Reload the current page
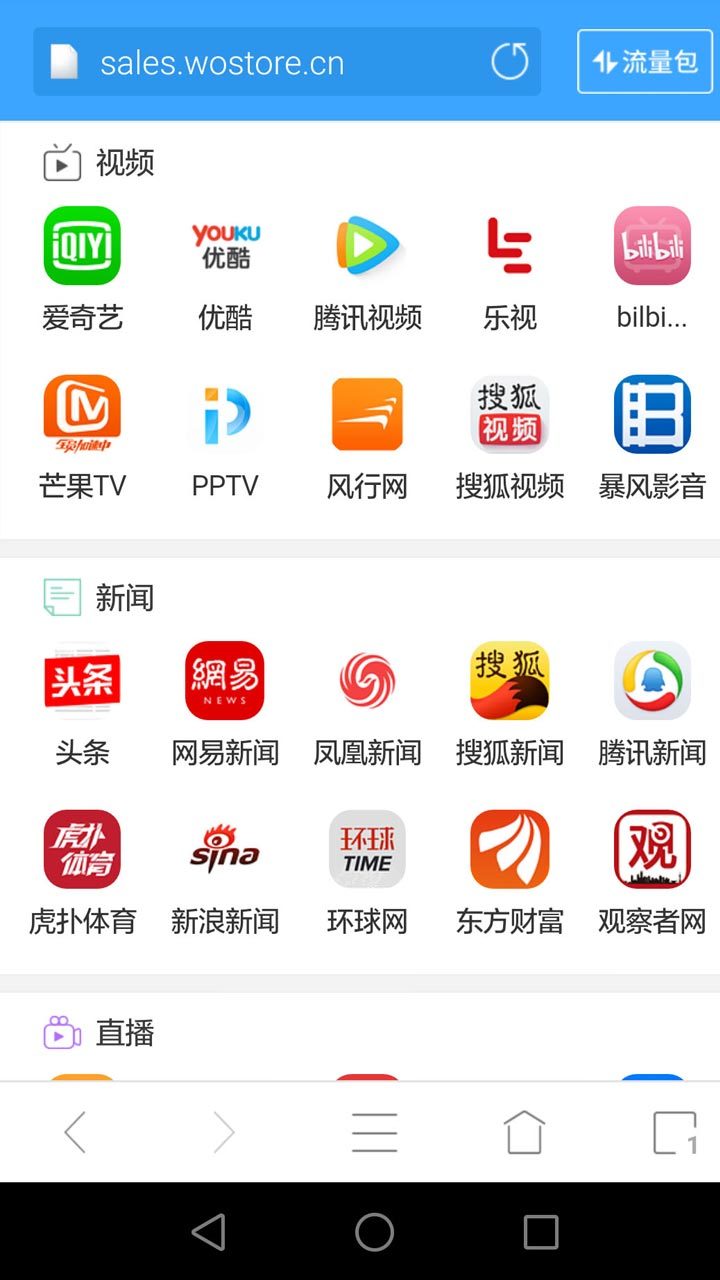Image resolution: width=720 pixels, height=1280 pixels. [509, 62]
